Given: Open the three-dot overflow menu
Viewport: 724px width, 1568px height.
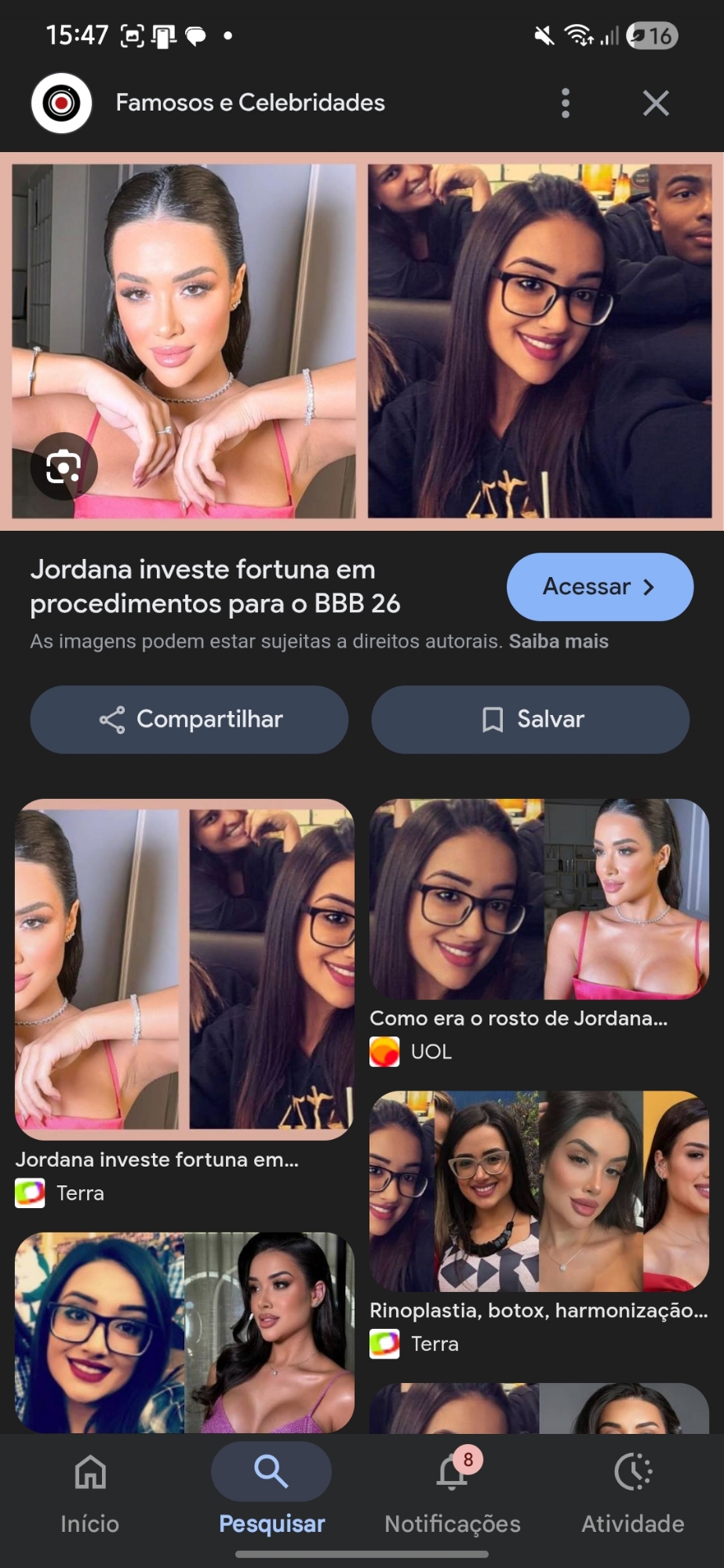Looking at the screenshot, I should click(x=566, y=103).
